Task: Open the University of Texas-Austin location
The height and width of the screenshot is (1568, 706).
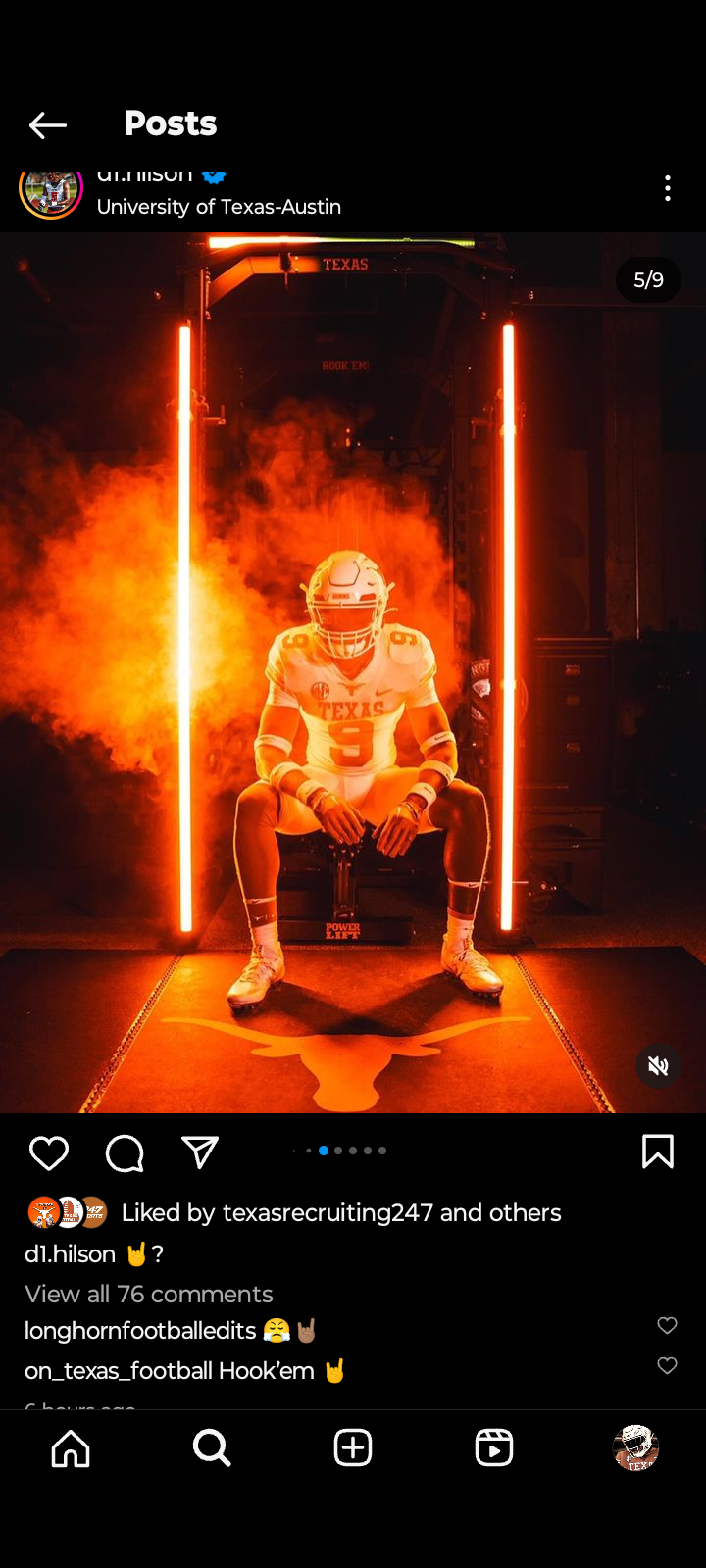Action: (x=219, y=207)
